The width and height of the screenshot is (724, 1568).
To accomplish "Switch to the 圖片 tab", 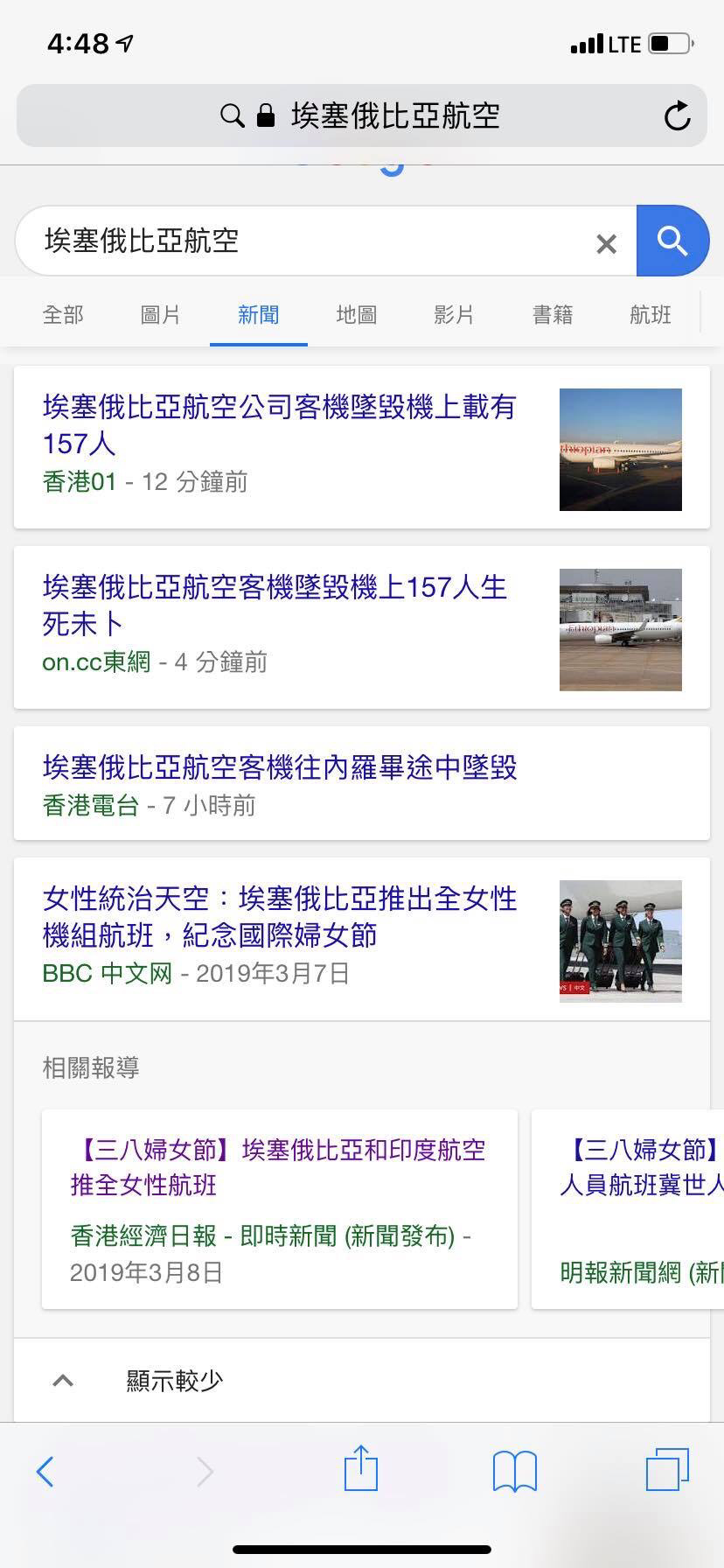I will [x=161, y=314].
